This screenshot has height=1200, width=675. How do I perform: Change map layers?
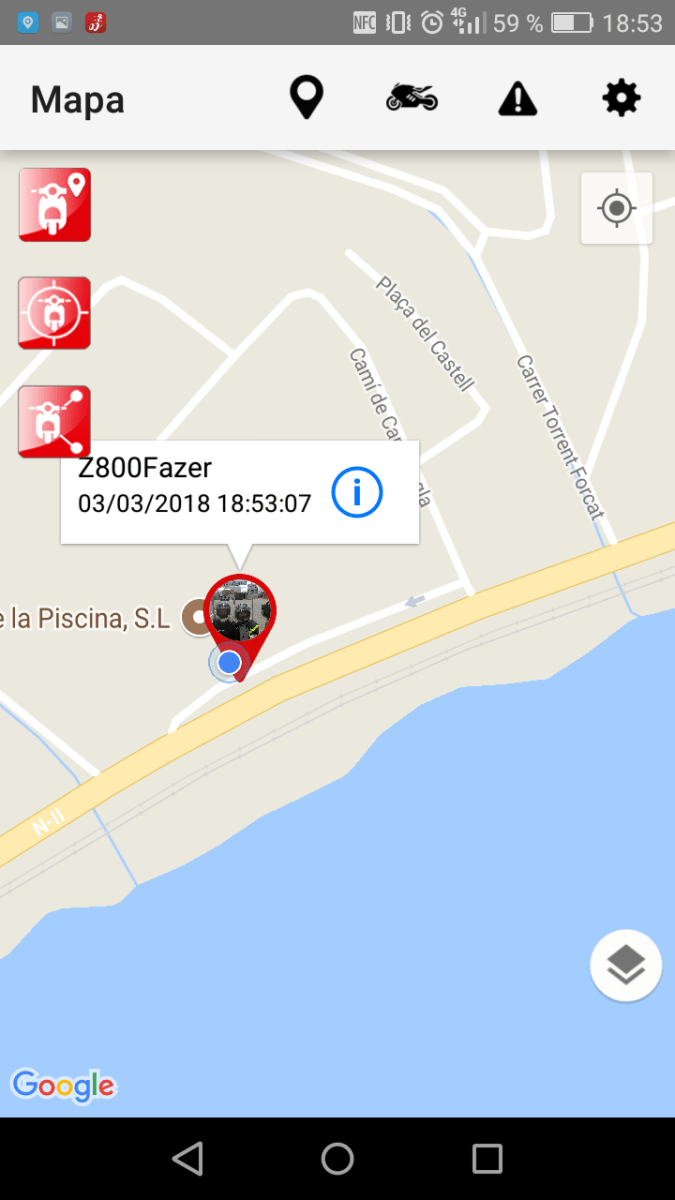[x=626, y=965]
